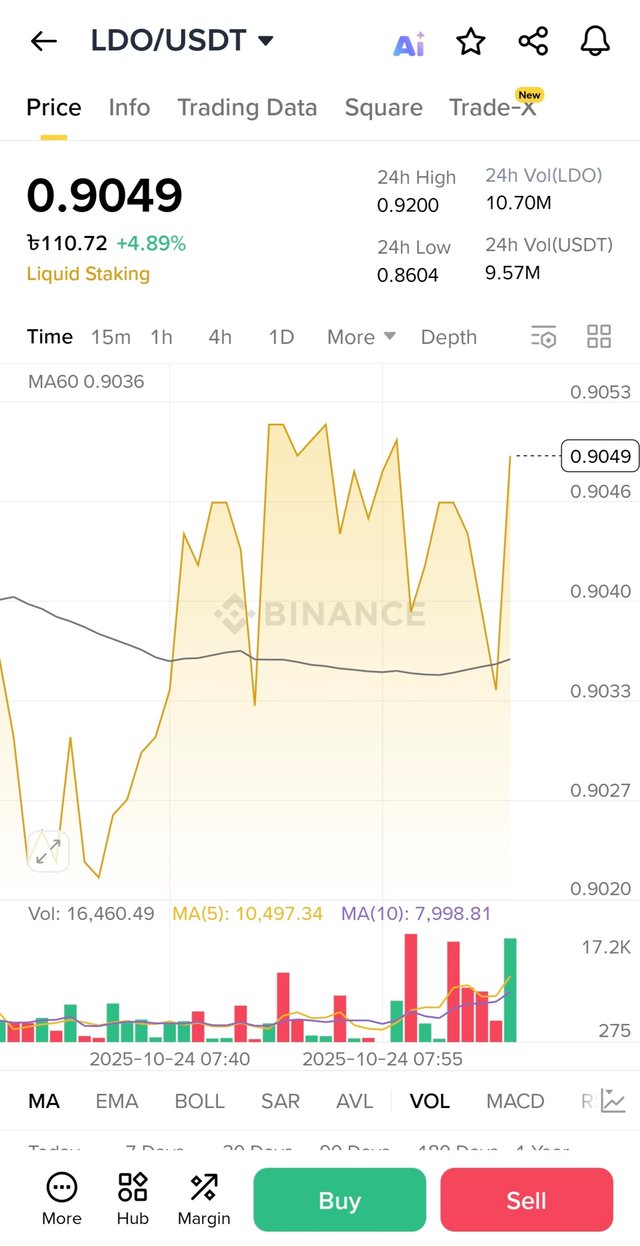
Task: Select the 15m chart interval
Action: point(110,337)
